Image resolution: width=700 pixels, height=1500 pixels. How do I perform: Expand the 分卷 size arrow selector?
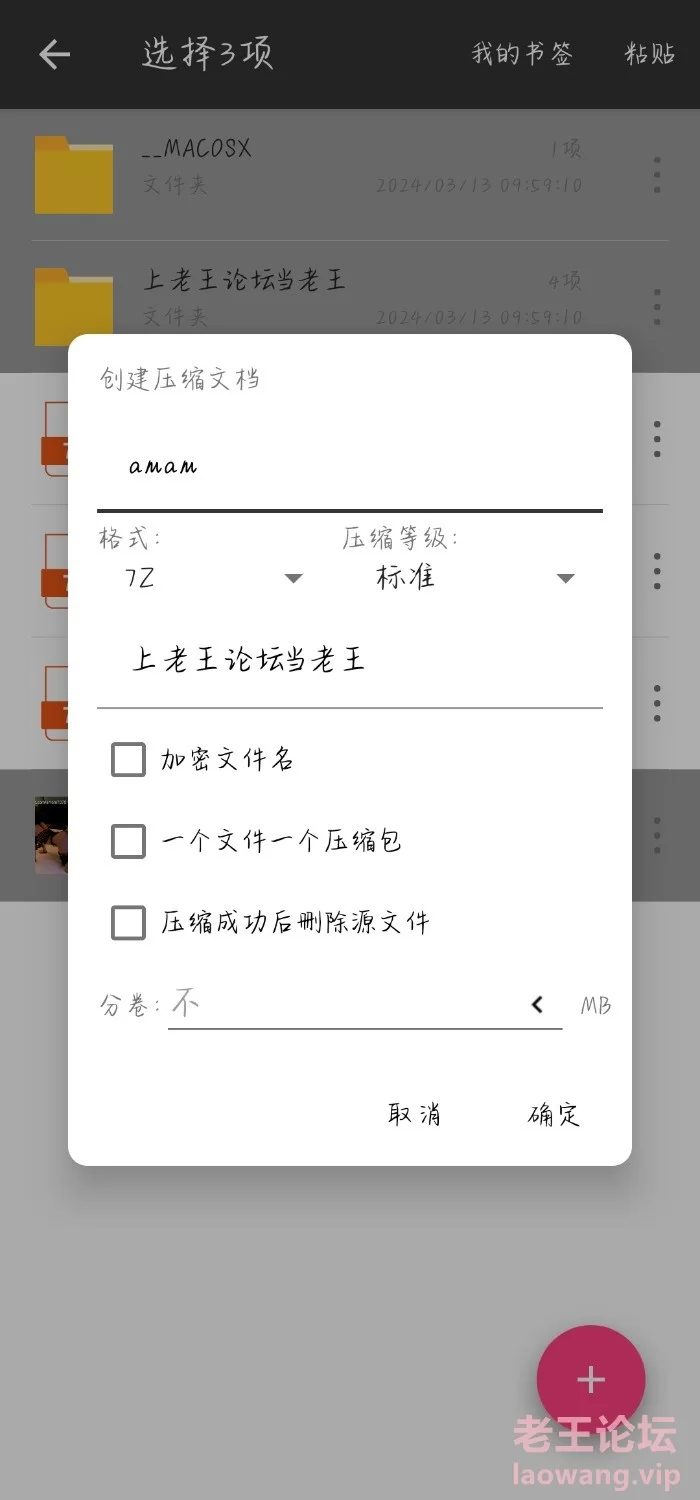[x=537, y=1005]
